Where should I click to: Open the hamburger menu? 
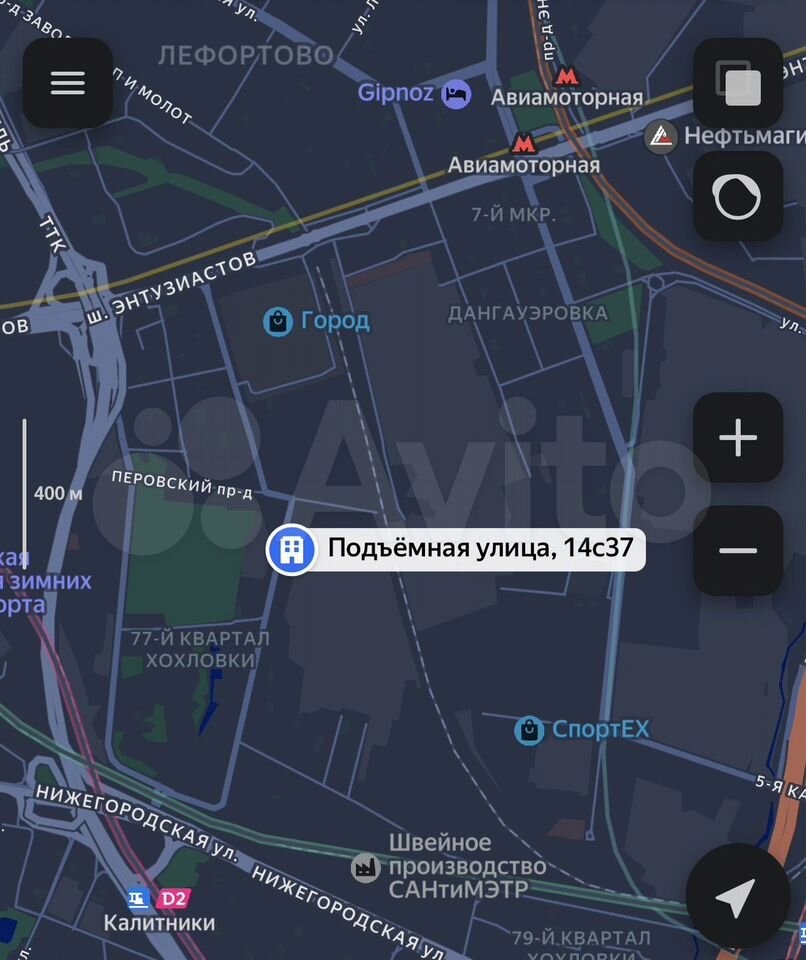coord(67,83)
